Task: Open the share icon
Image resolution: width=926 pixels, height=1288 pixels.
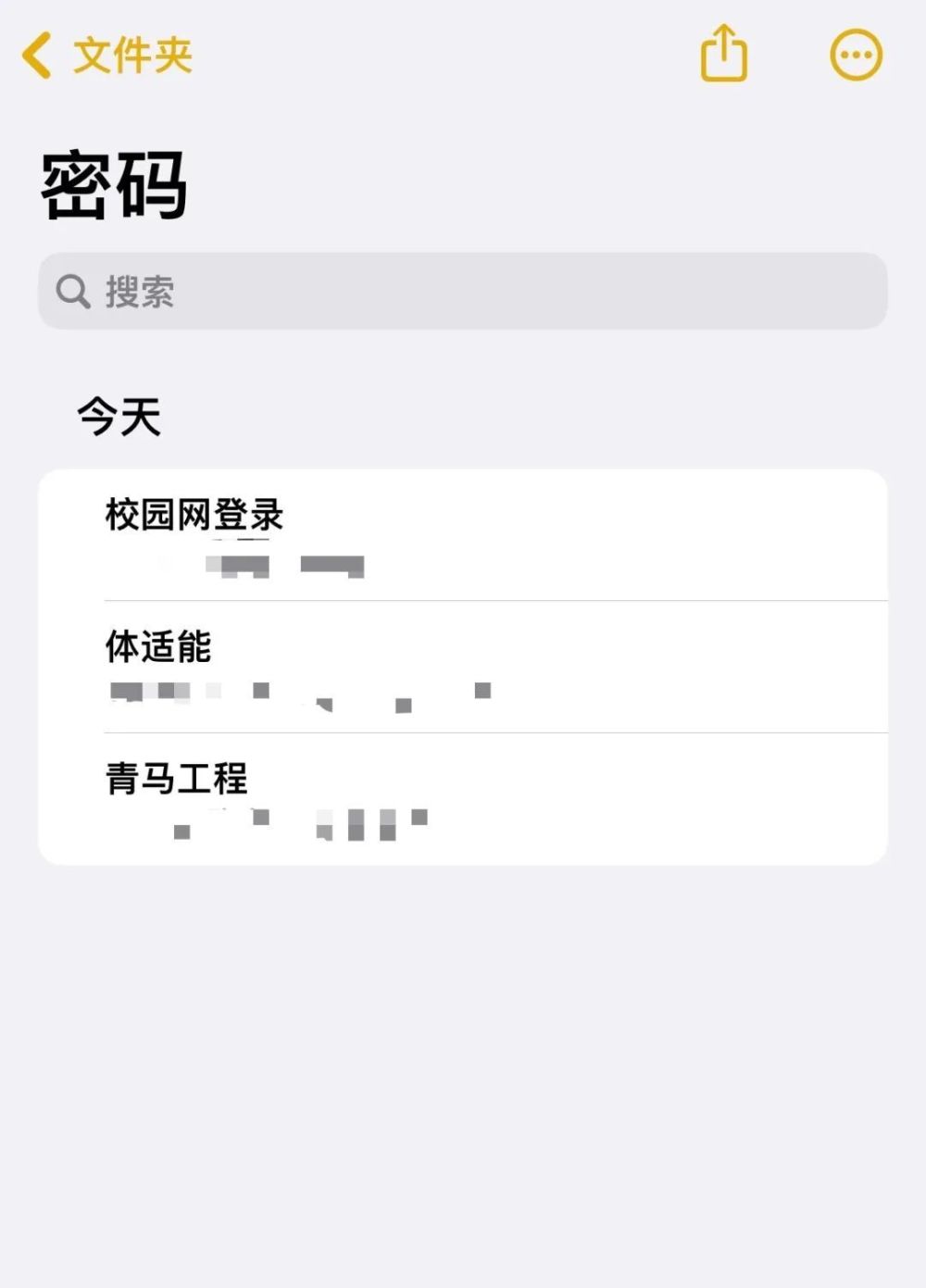Action: click(723, 55)
